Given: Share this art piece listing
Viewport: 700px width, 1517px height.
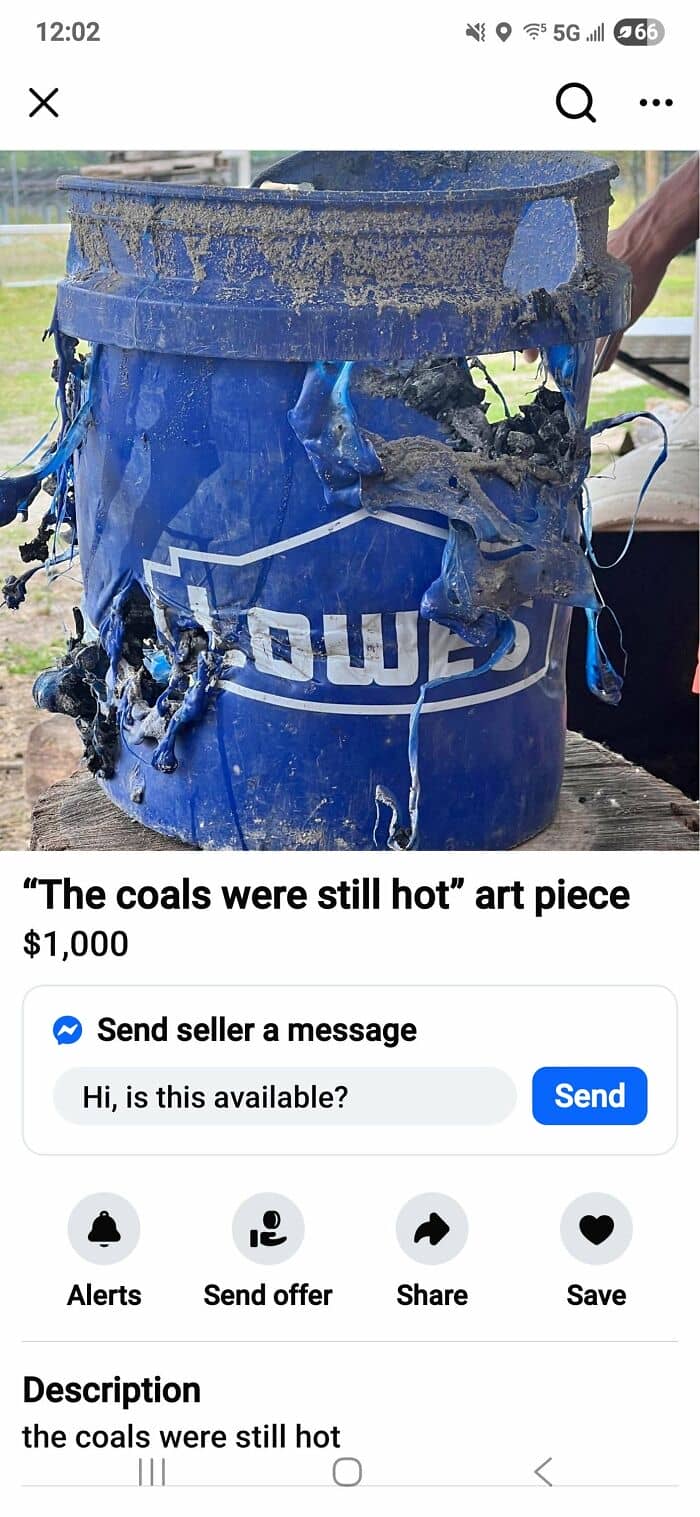Looking at the screenshot, I should [432, 1229].
